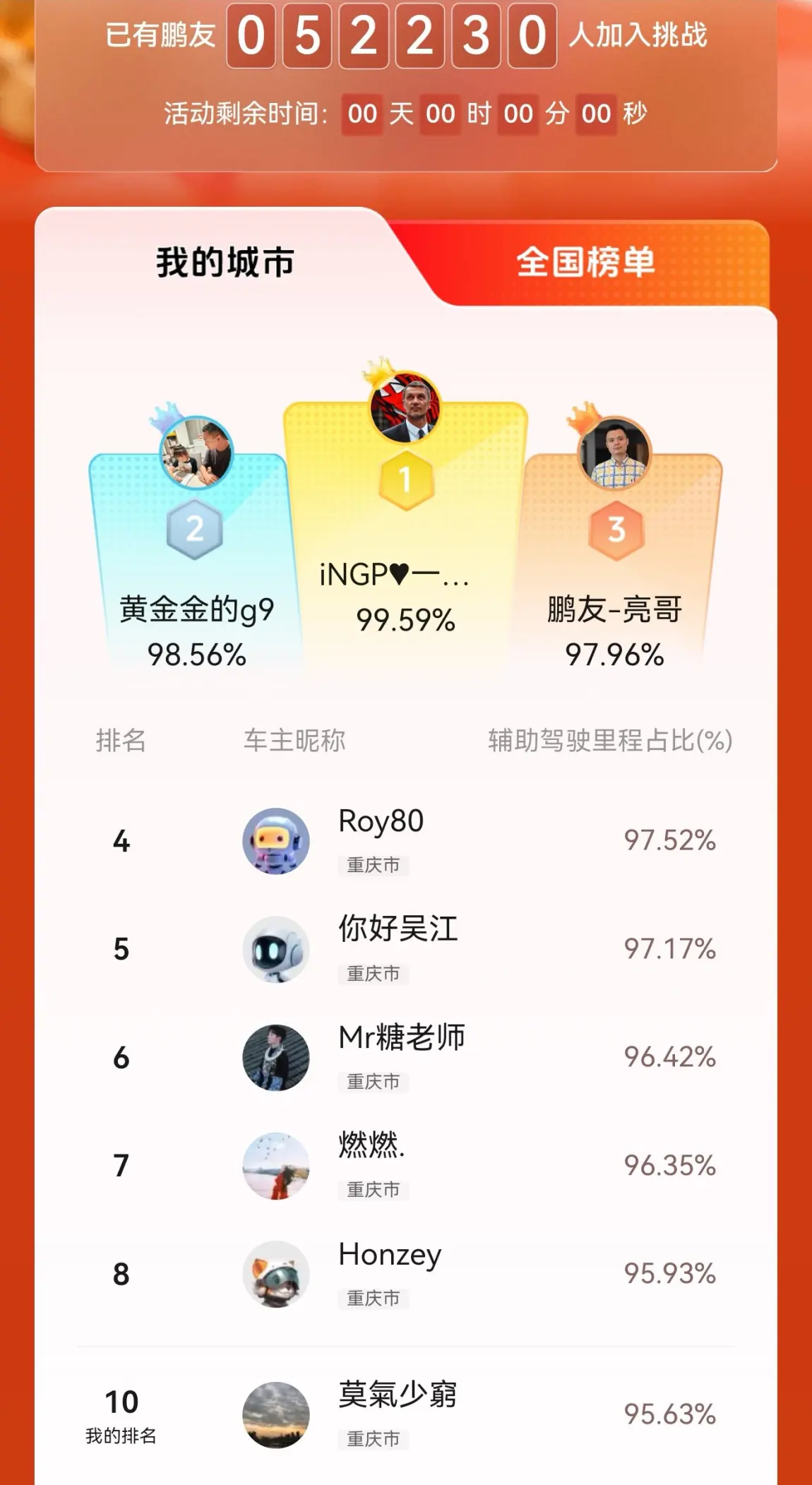Select the 我的城市 tab
The width and height of the screenshot is (812, 1485).
click(225, 263)
